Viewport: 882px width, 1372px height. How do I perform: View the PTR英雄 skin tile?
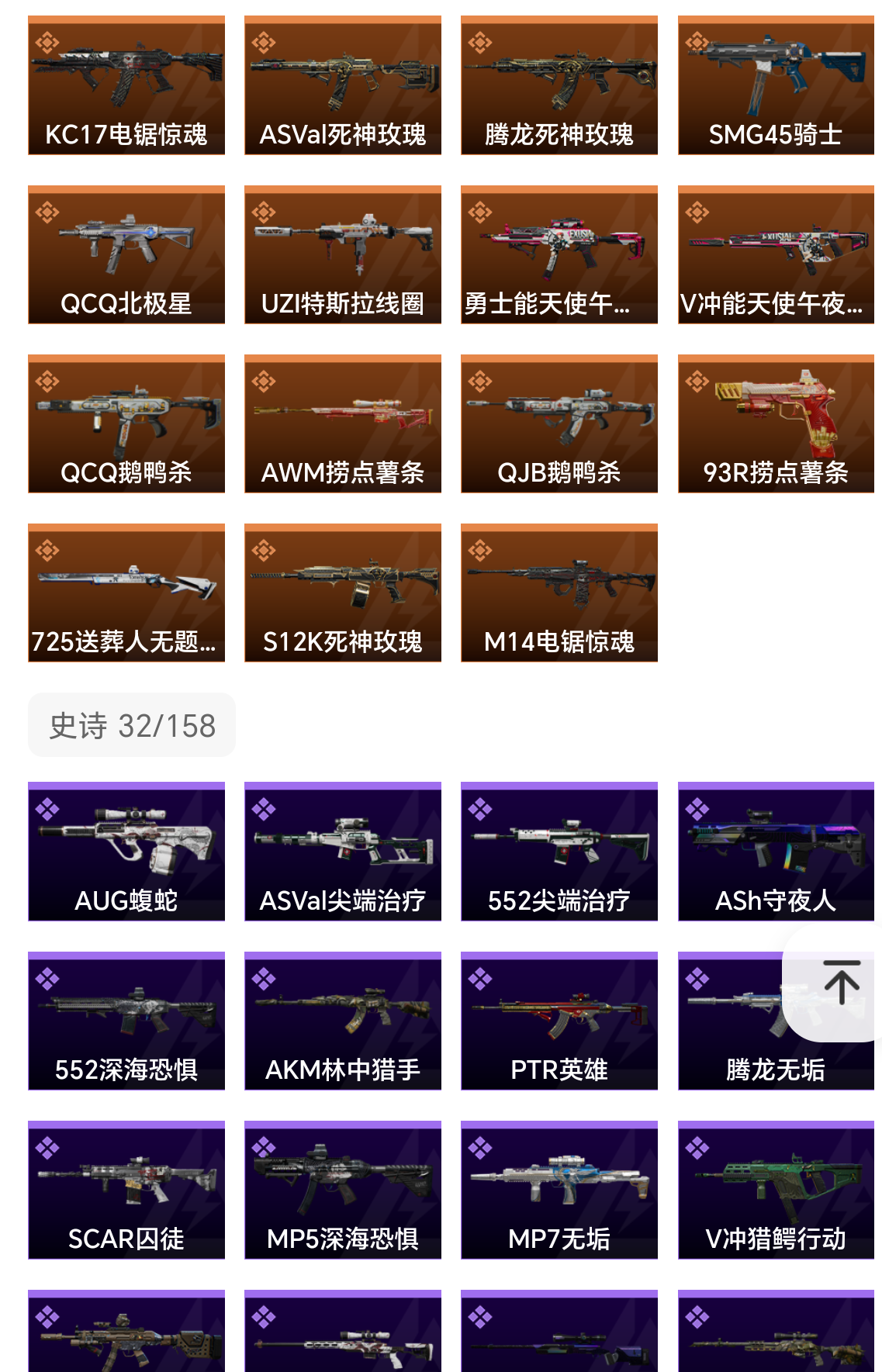point(559,1021)
